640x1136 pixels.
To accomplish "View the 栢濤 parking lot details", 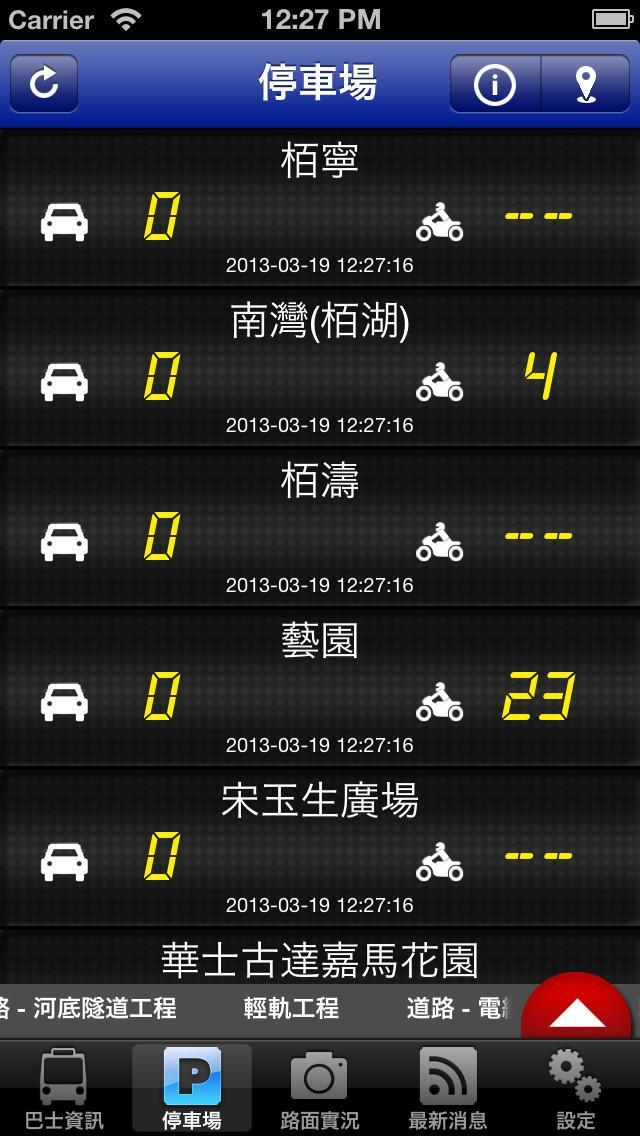I will point(320,529).
